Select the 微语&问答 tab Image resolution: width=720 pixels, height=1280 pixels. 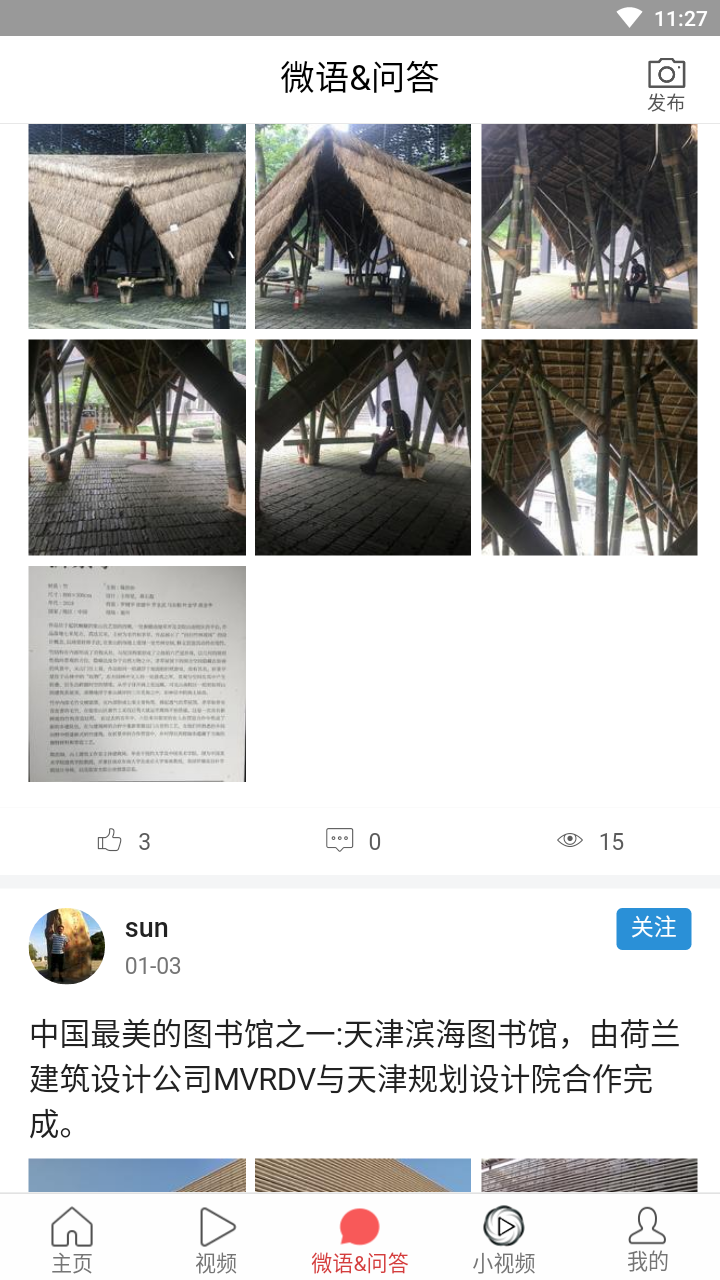pos(360,1239)
